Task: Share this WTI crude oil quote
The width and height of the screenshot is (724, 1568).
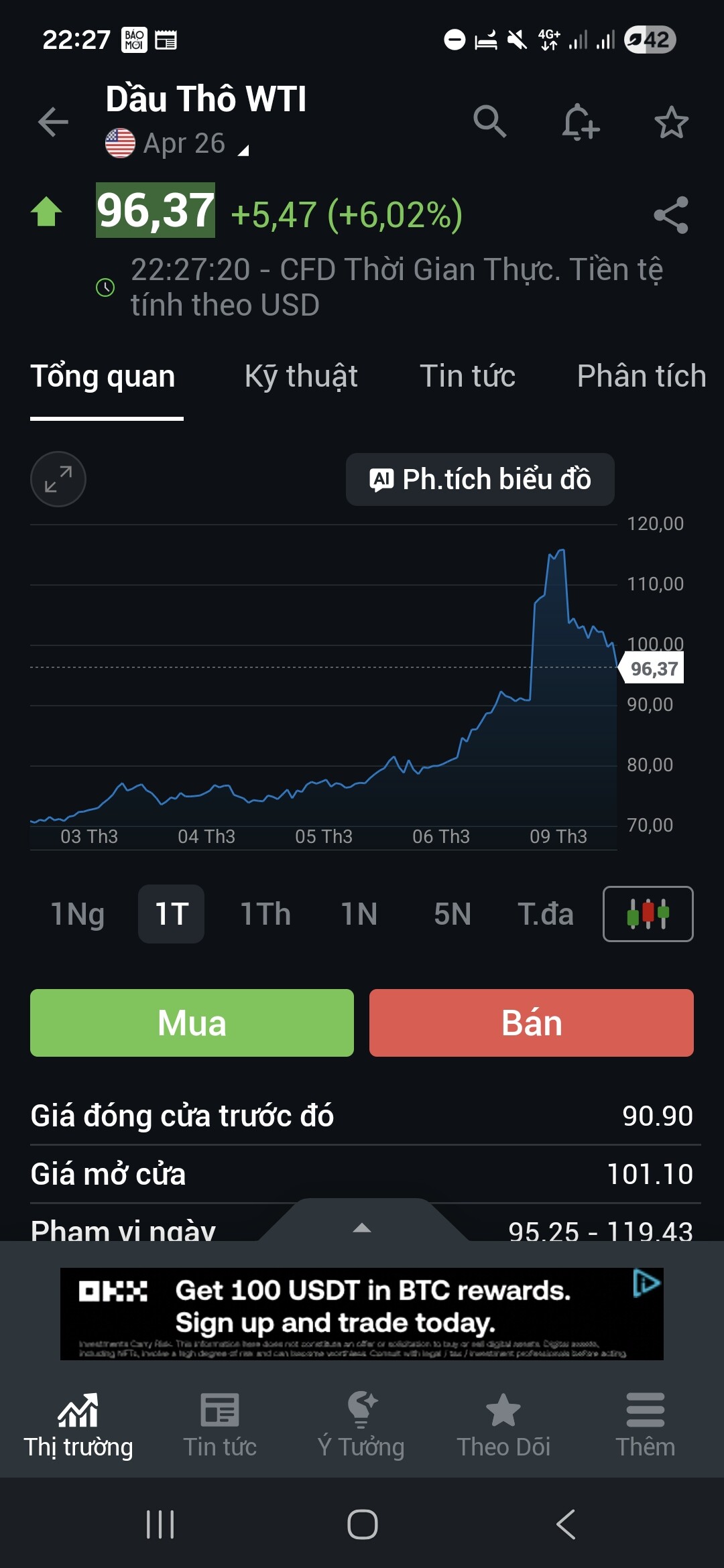Action: [x=671, y=215]
